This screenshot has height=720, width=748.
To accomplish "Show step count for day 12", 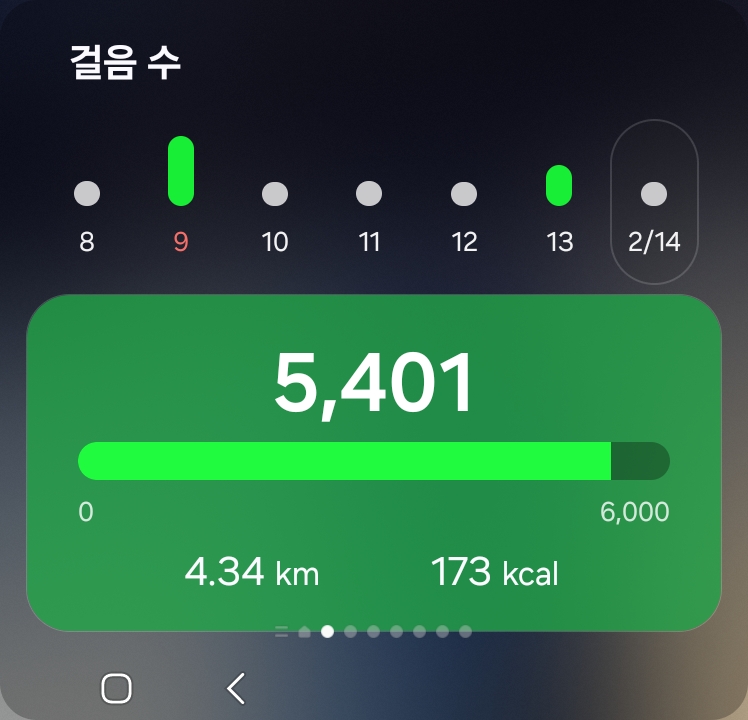I will coord(464,213).
